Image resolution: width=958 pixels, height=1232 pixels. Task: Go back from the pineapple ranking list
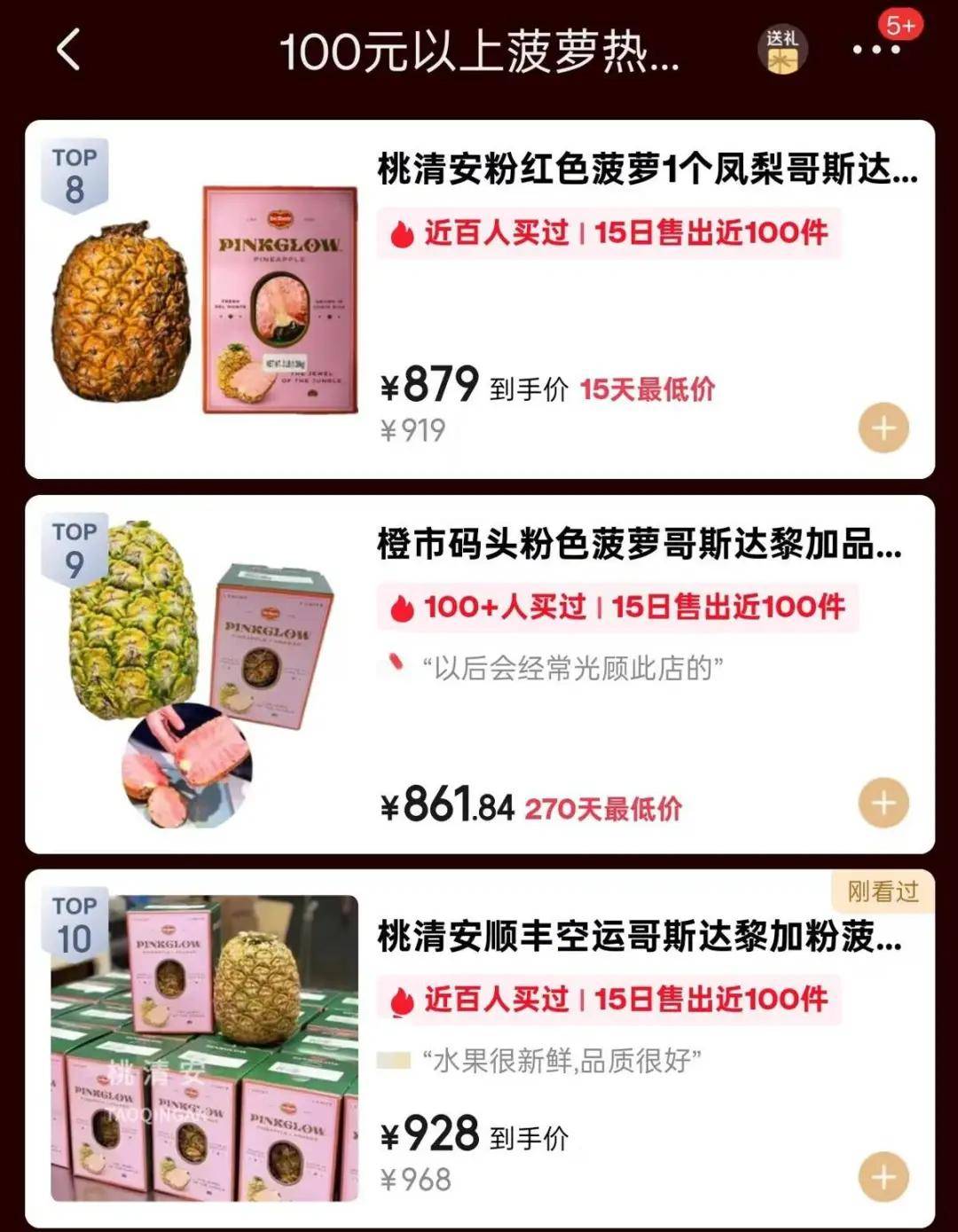click(x=69, y=50)
